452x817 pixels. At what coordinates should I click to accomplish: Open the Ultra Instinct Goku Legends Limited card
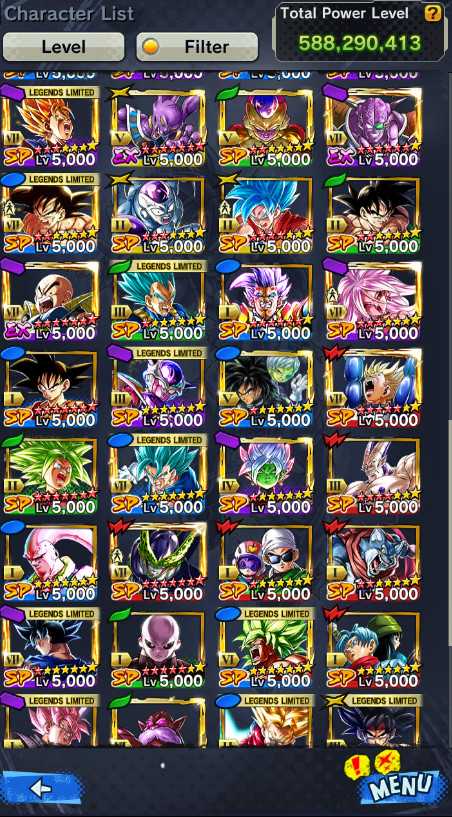point(51,648)
